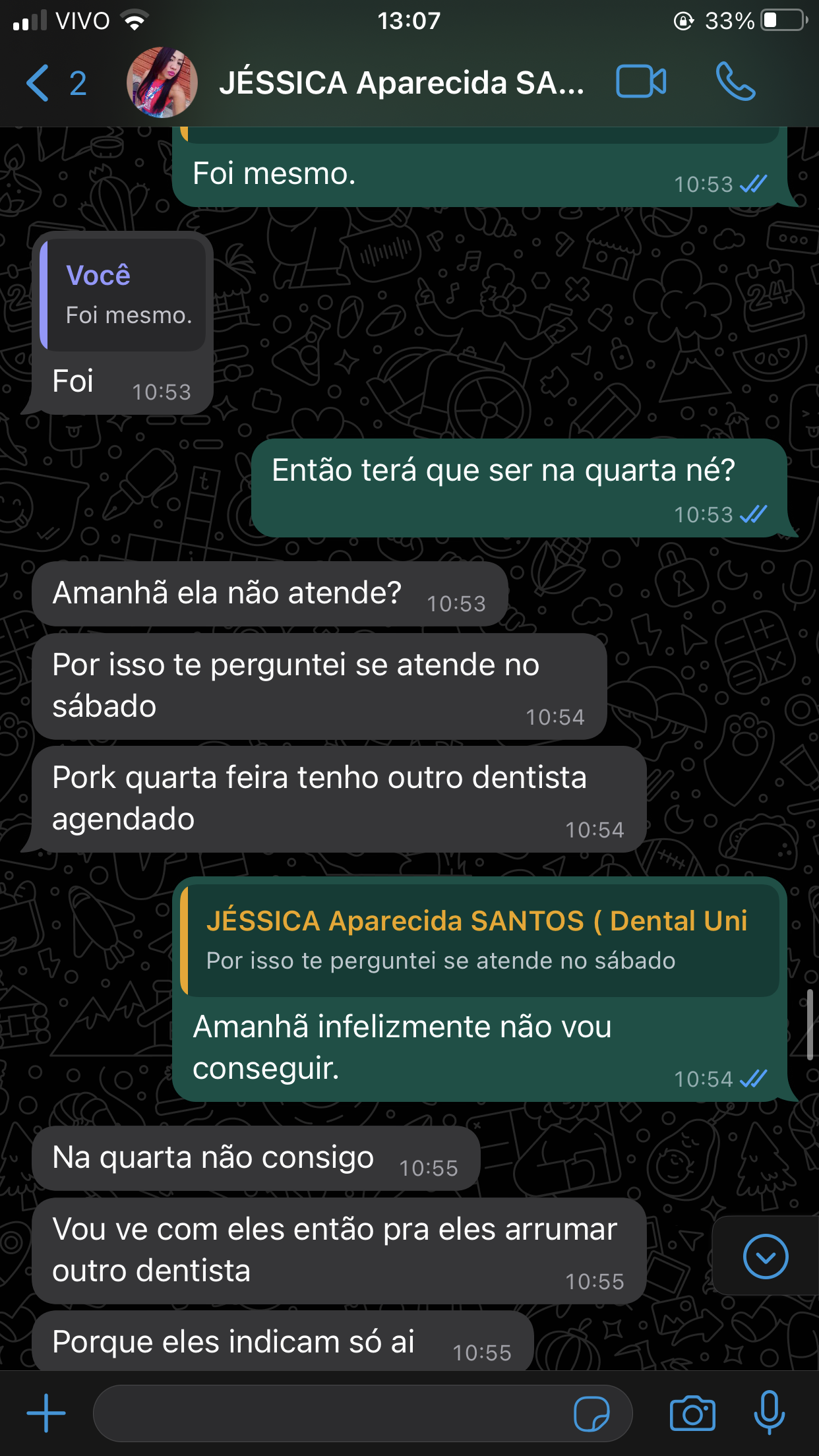Open the attachment plus menu

[46, 1412]
